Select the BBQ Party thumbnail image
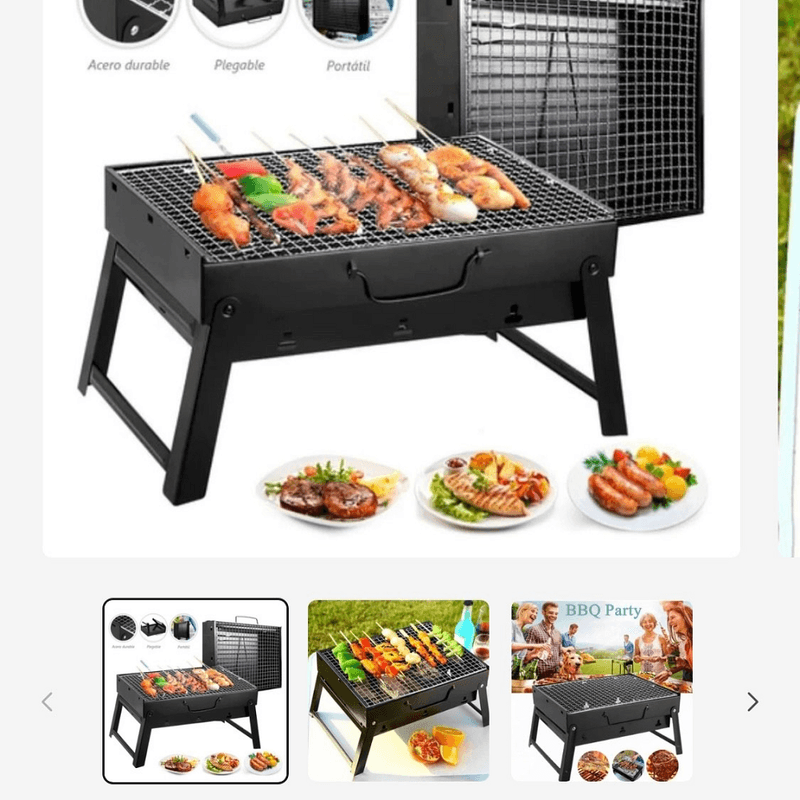This screenshot has width=800, height=800. tap(601, 690)
